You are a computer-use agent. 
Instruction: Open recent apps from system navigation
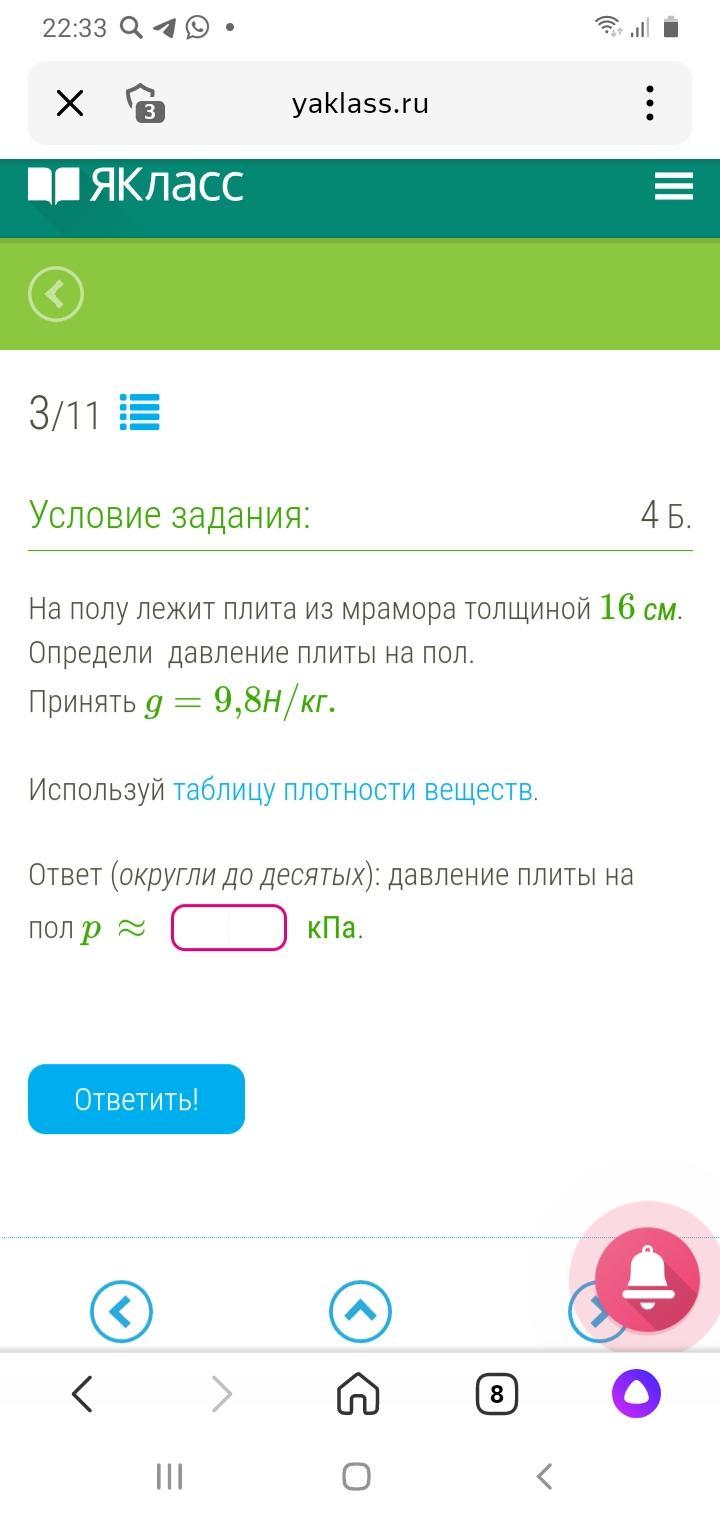click(x=169, y=1476)
